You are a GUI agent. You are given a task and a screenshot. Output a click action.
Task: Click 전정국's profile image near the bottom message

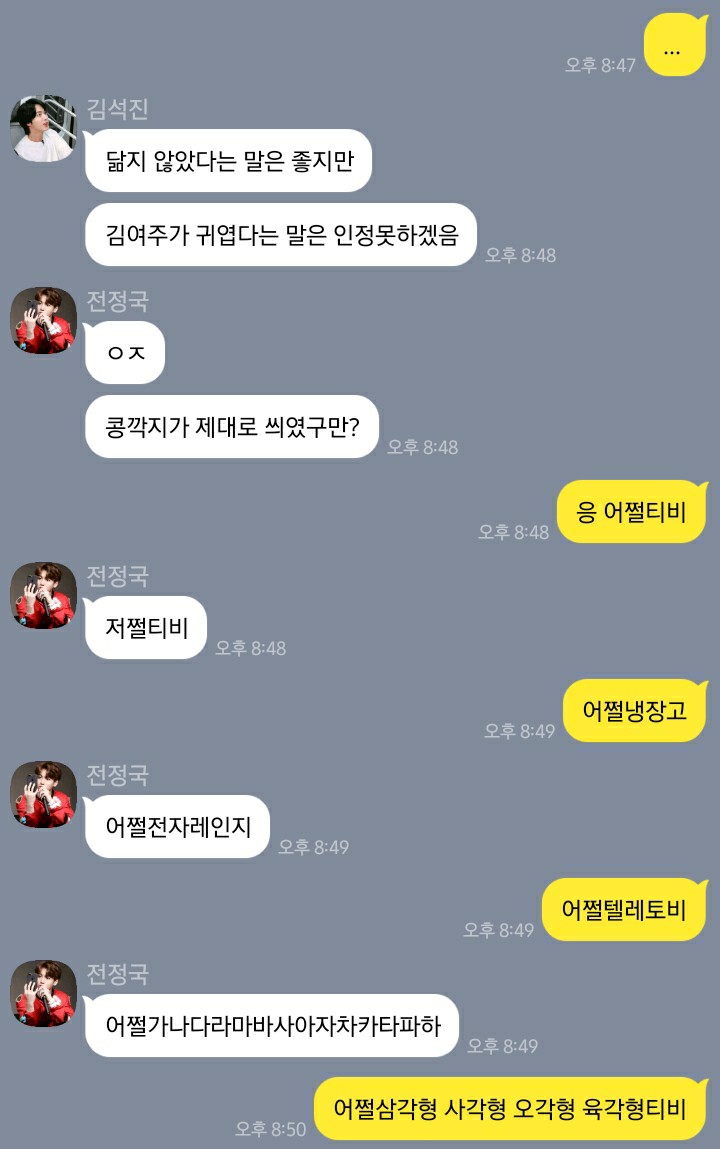[42, 994]
